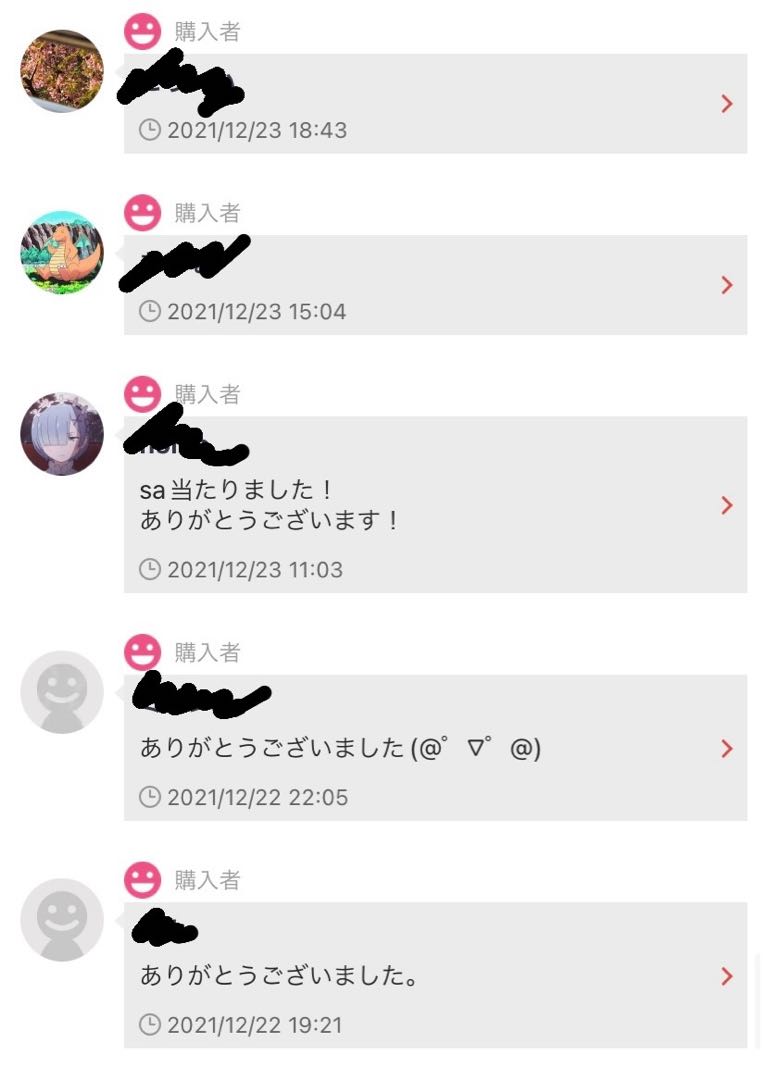Click the anime girl avatar on the third review
The height and width of the screenshot is (1080, 767).
(62, 435)
